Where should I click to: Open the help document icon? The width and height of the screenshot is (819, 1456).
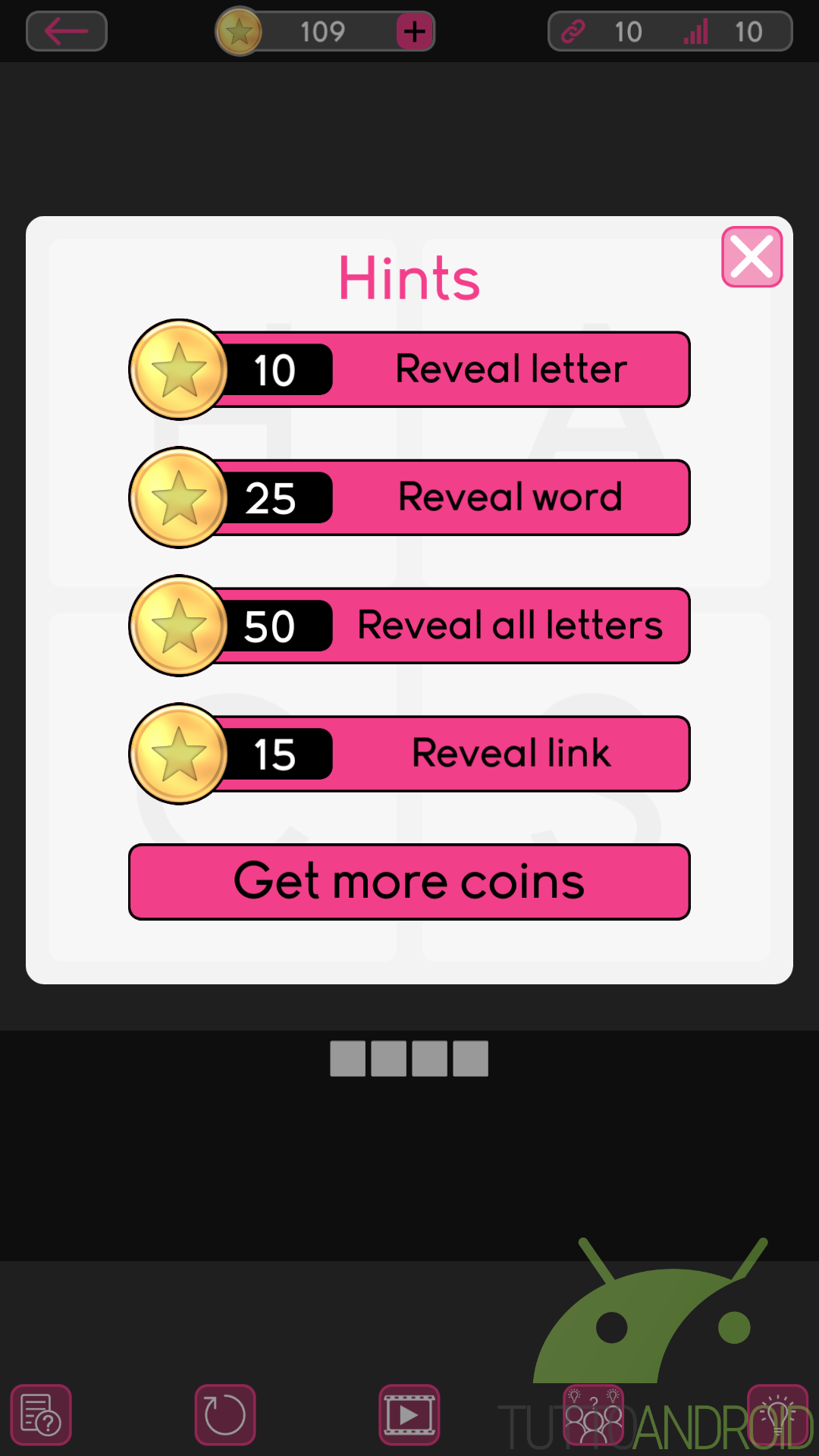coord(41,1415)
